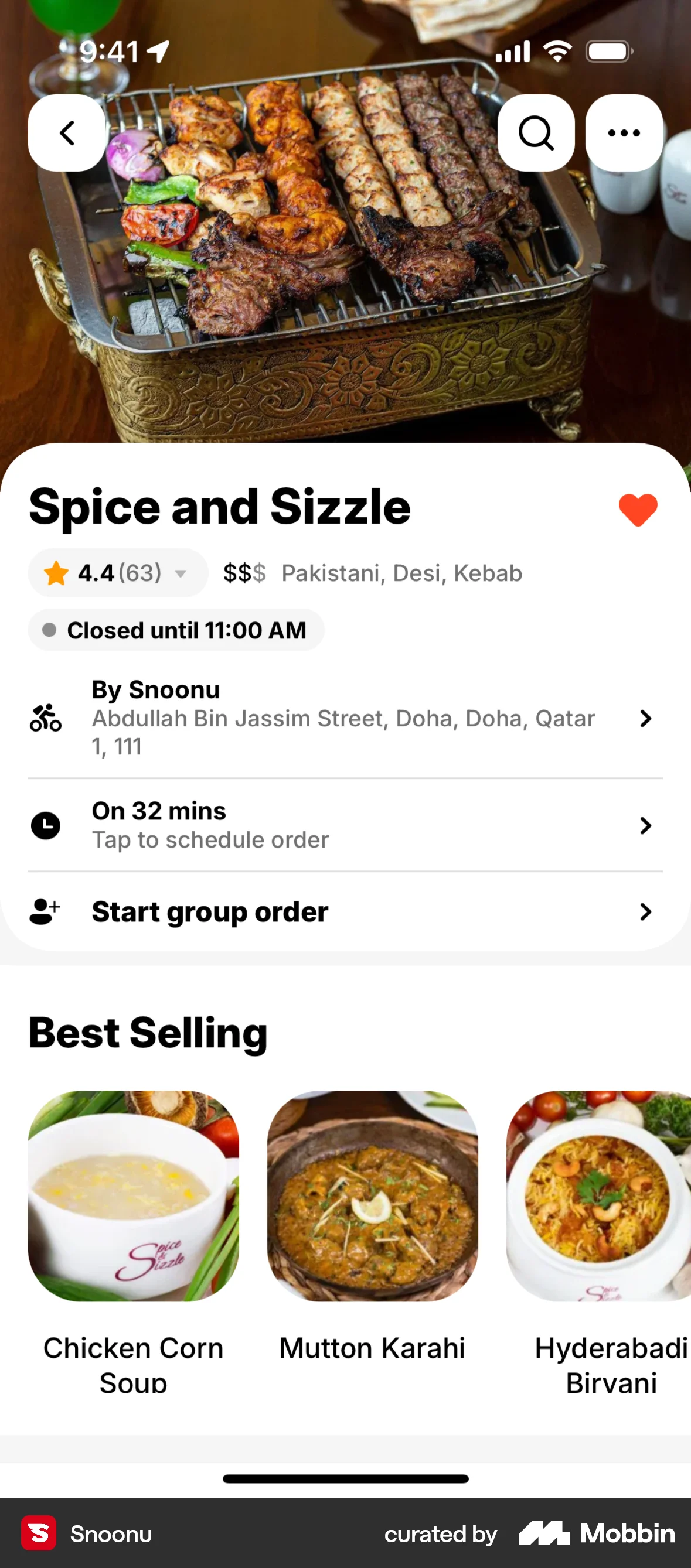Image resolution: width=691 pixels, height=1568 pixels.
Task: Tap the Closed until 11:00 AM status pill
Action: point(176,630)
